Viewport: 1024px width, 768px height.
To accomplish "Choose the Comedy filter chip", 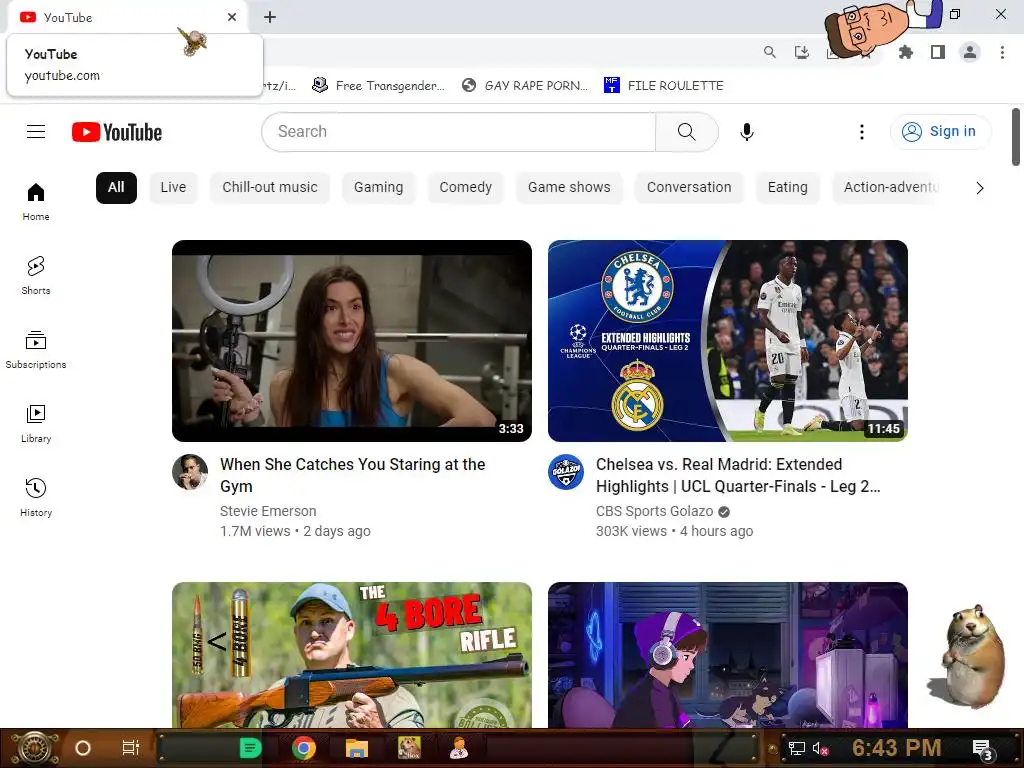I will click(x=465, y=187).
